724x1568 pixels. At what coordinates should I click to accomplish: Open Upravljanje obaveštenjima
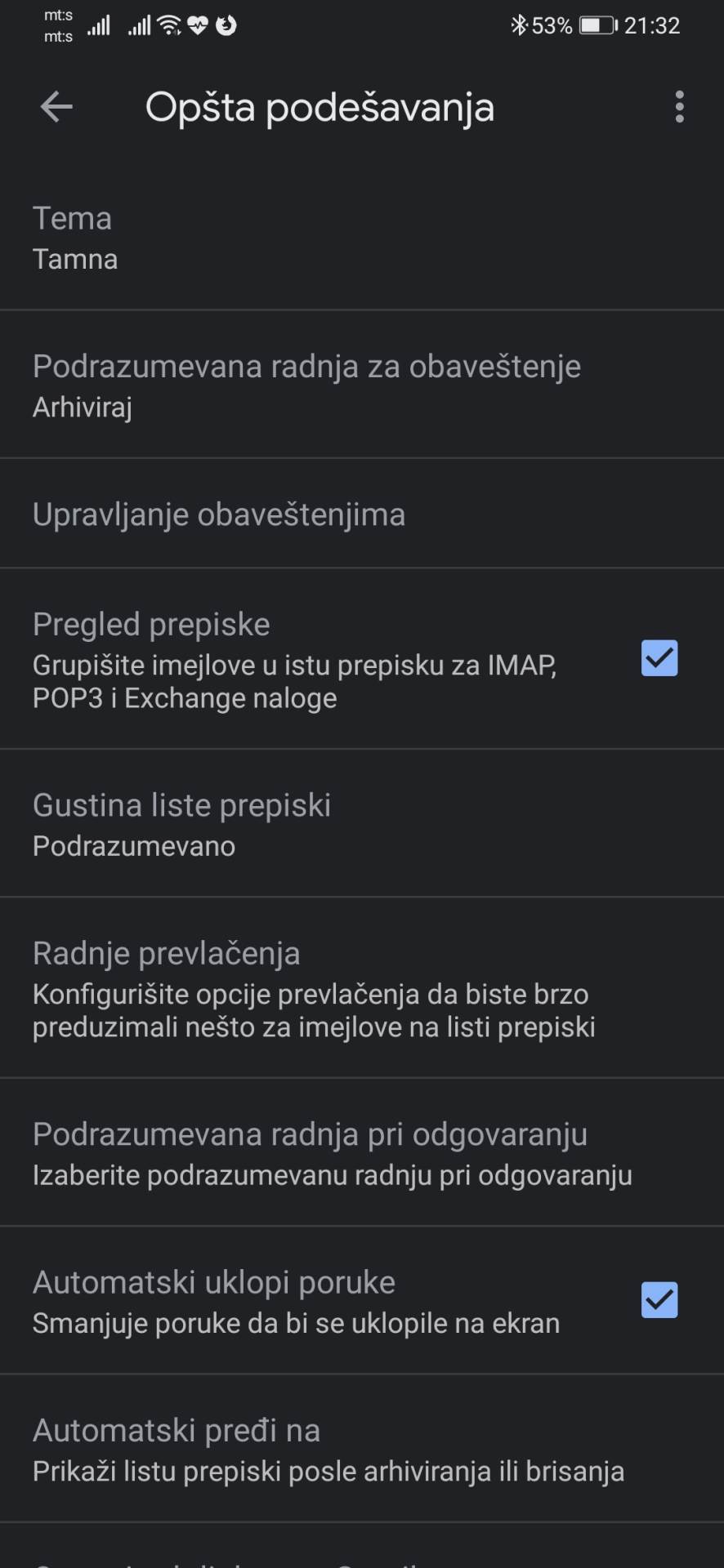point(361,514)
